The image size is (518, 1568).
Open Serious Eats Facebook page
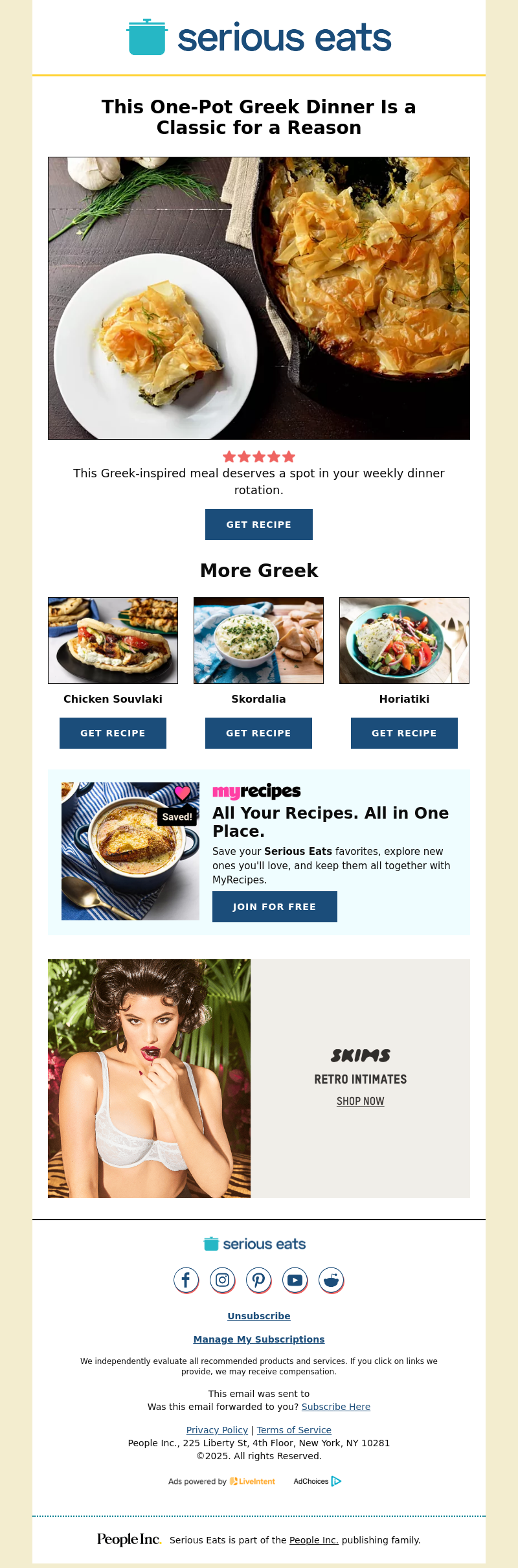coord(186,1280)
